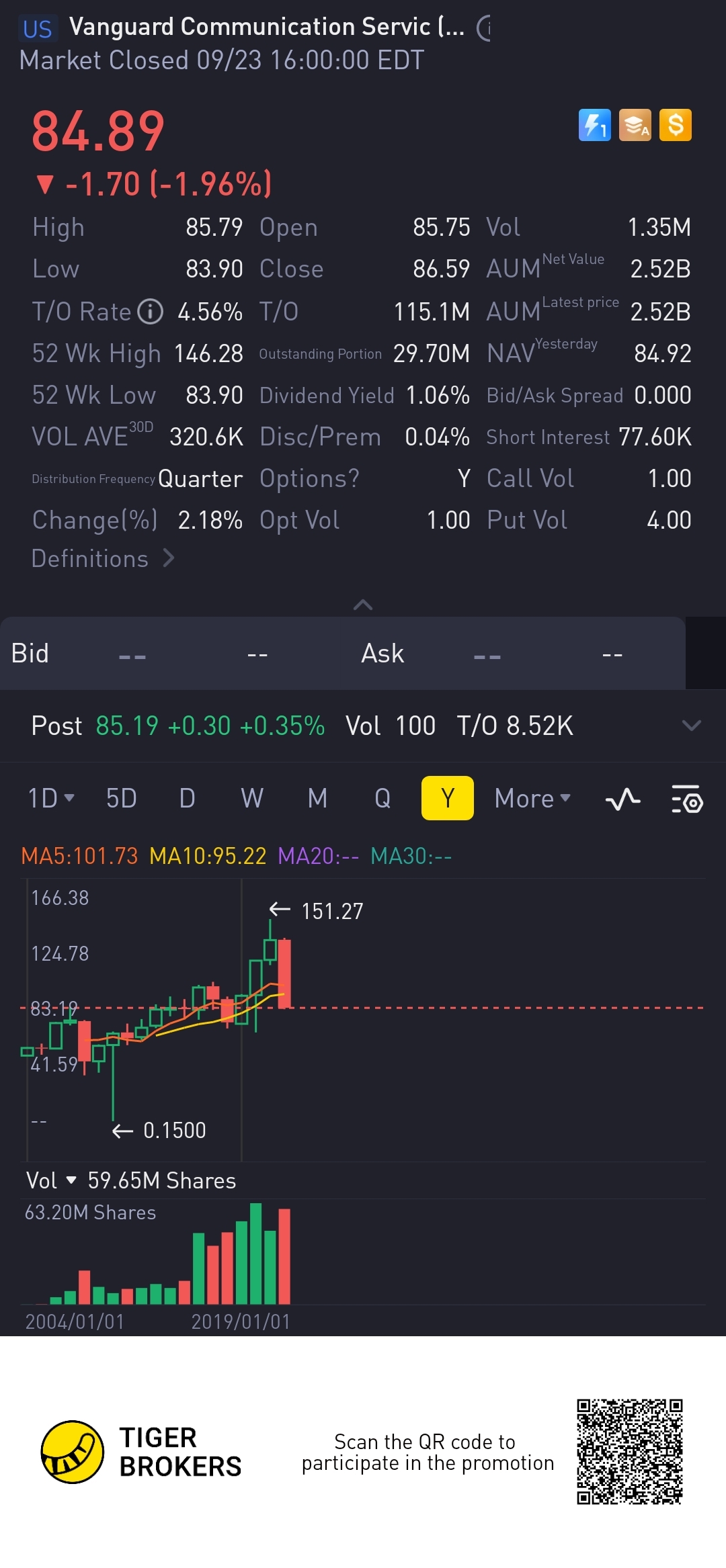This screenshot has width=726, height=1568.
Task: Collapse the quote details panel
Action: 363,605
